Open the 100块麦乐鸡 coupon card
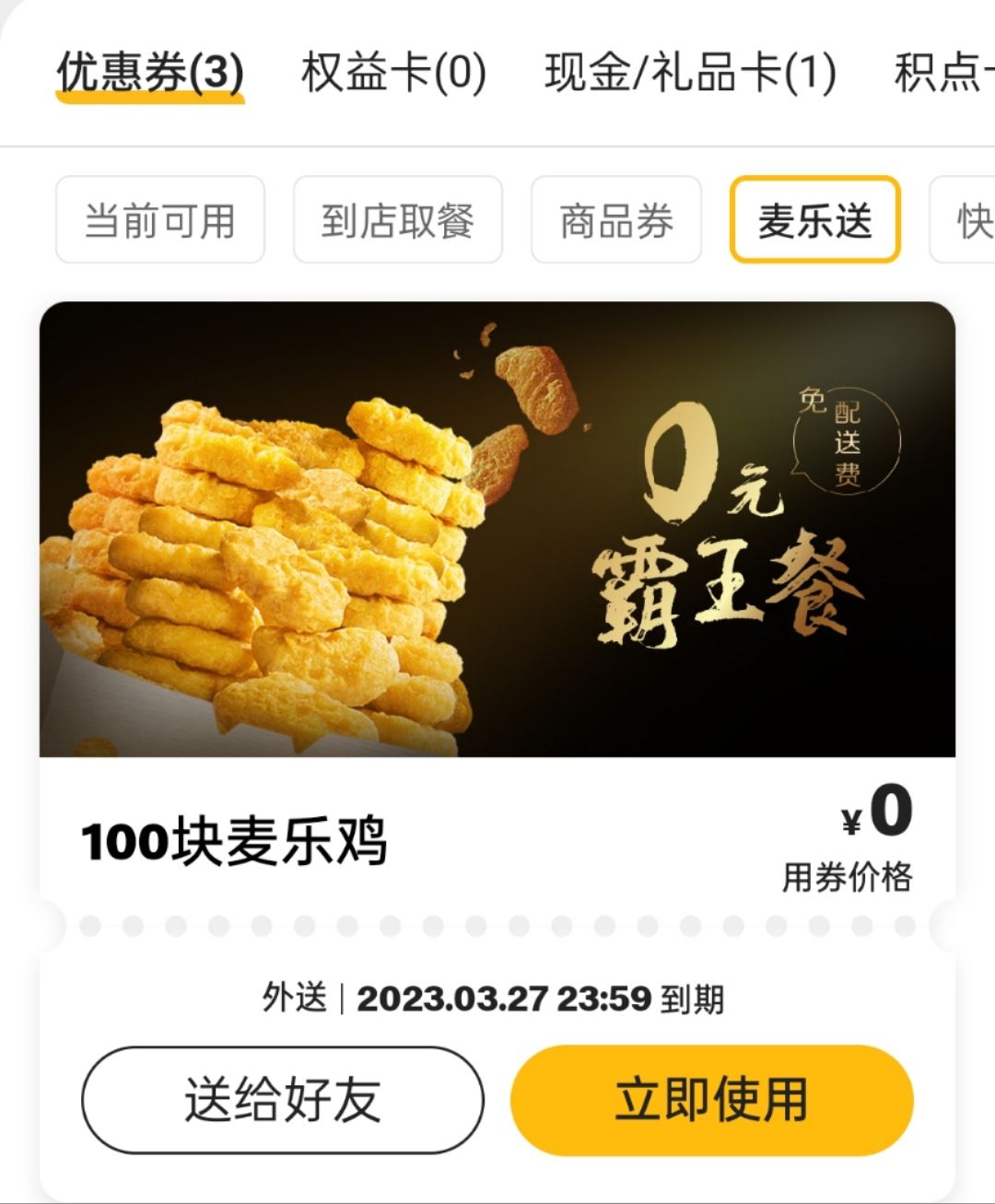Viewport: 995px width, 1204px height. pos(497,571)
